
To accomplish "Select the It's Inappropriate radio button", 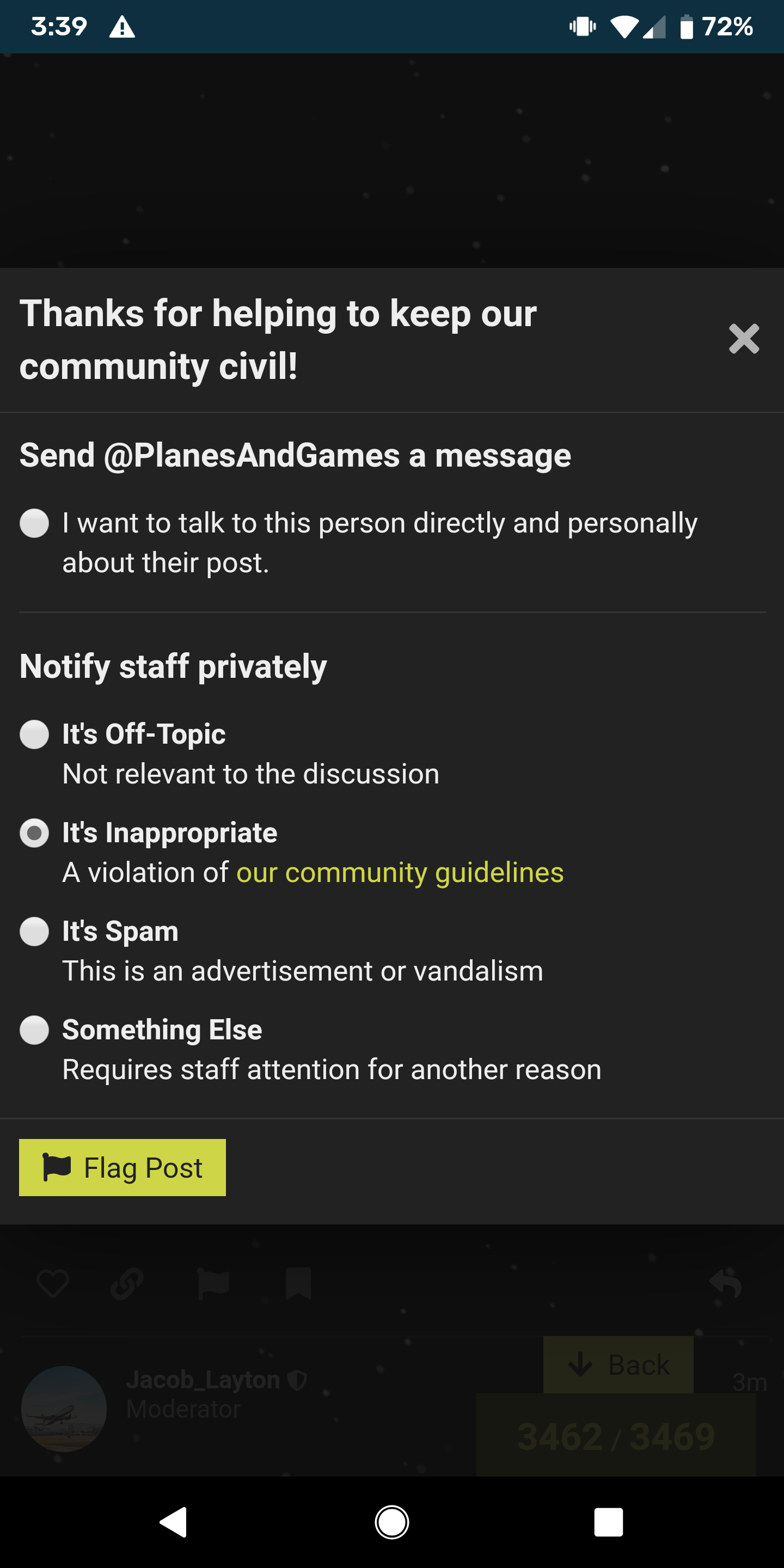I will pyautogui.click(x=34, y=832).
